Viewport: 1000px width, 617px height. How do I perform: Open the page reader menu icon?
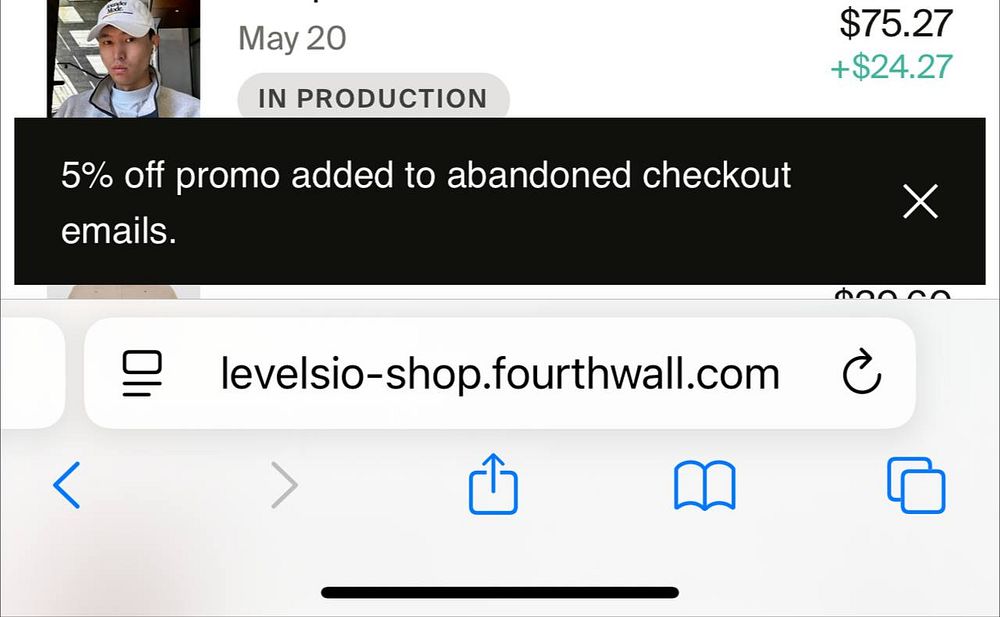(142, 375)
